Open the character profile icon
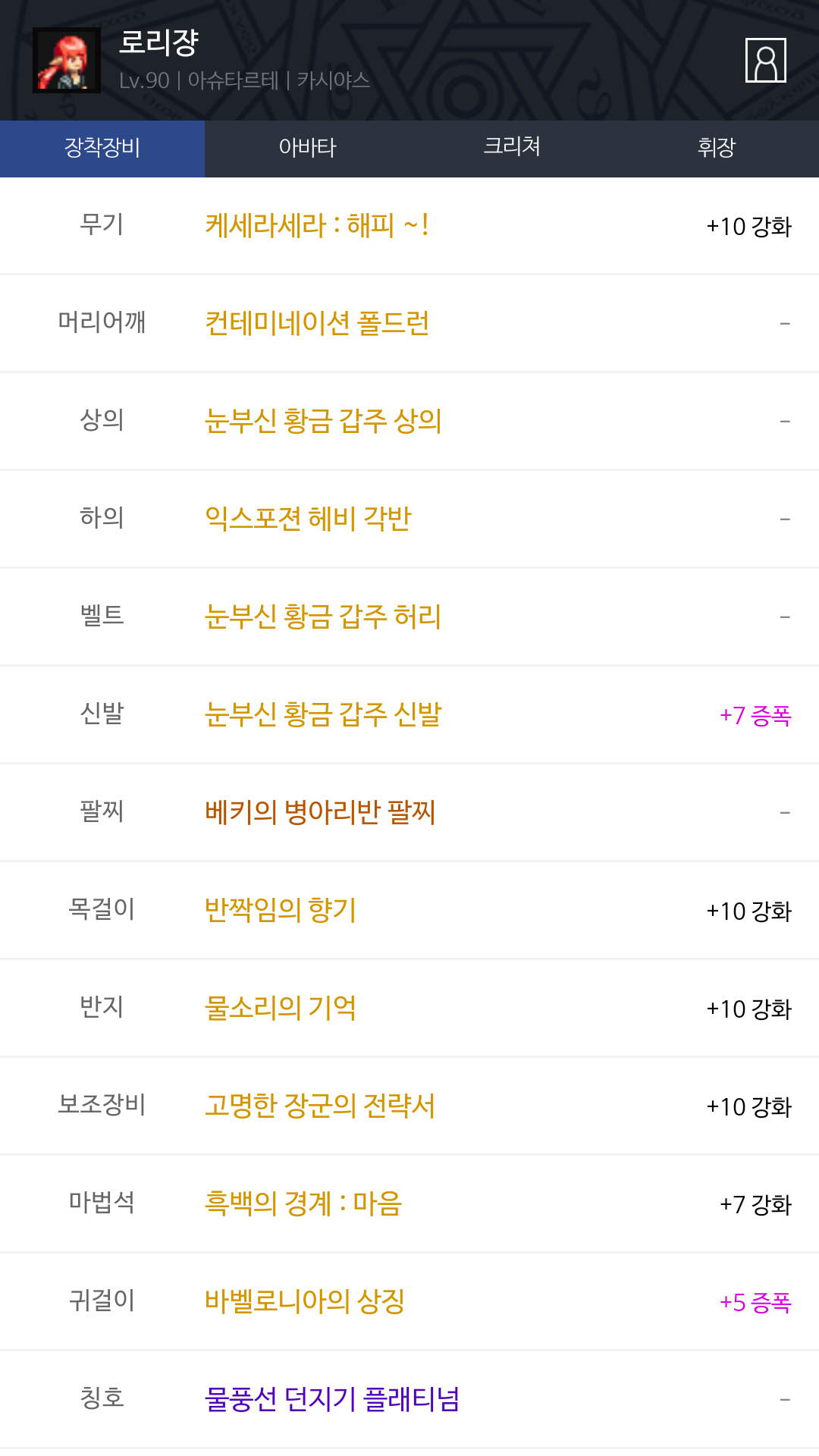Screen dimensions: 819x1456 (765, 60)
